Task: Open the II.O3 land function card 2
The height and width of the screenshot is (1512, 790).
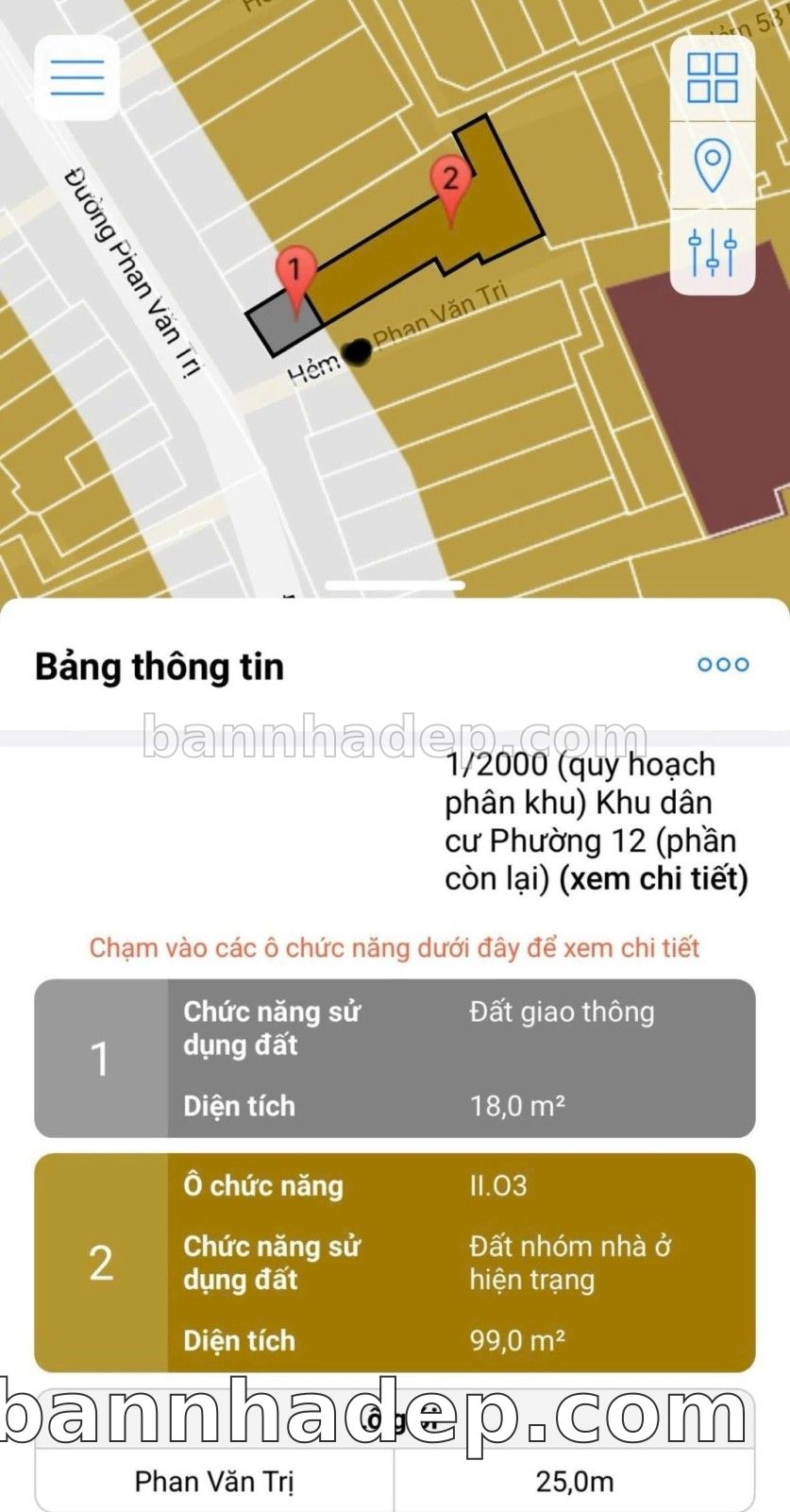Action: point(395,1263)
